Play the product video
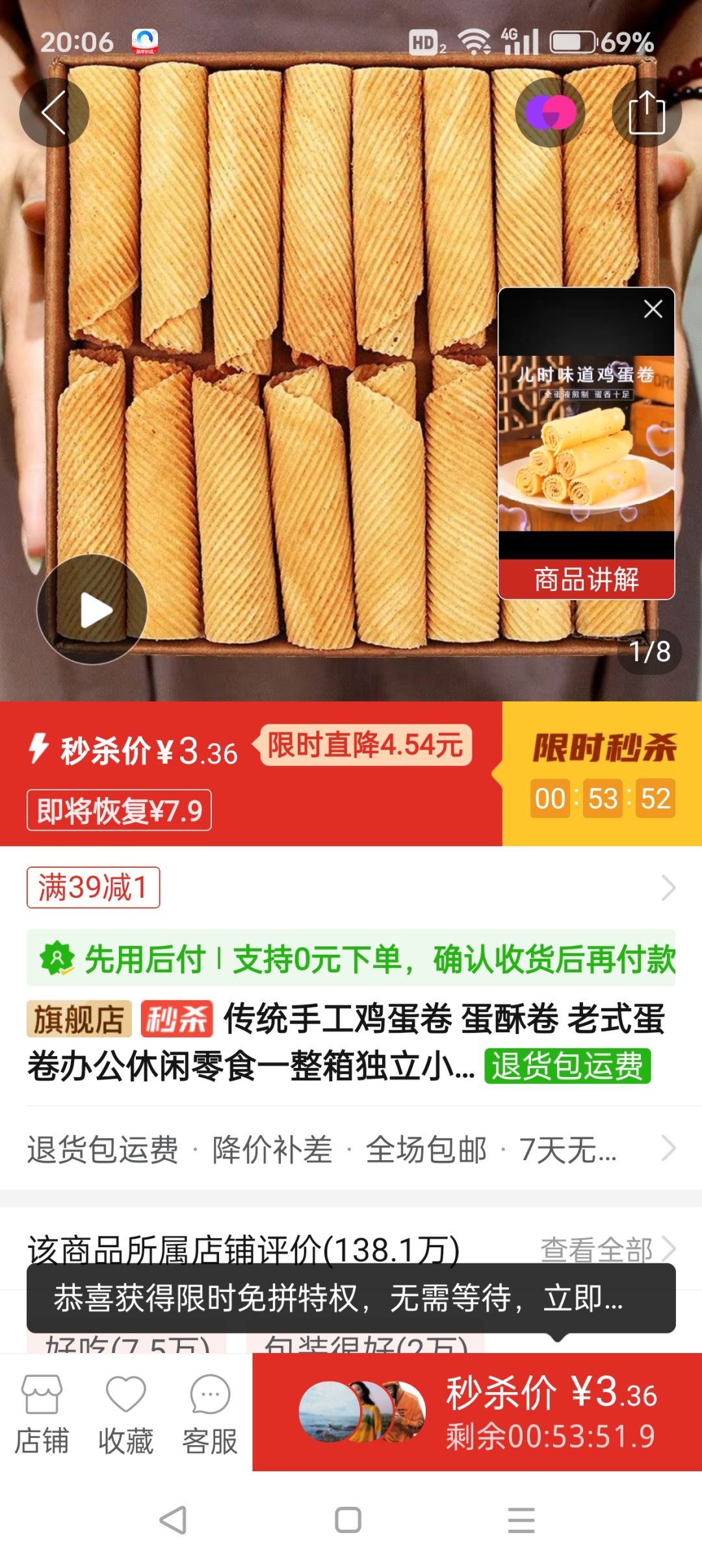The image size is (702, 1568). tap(92, 609)
